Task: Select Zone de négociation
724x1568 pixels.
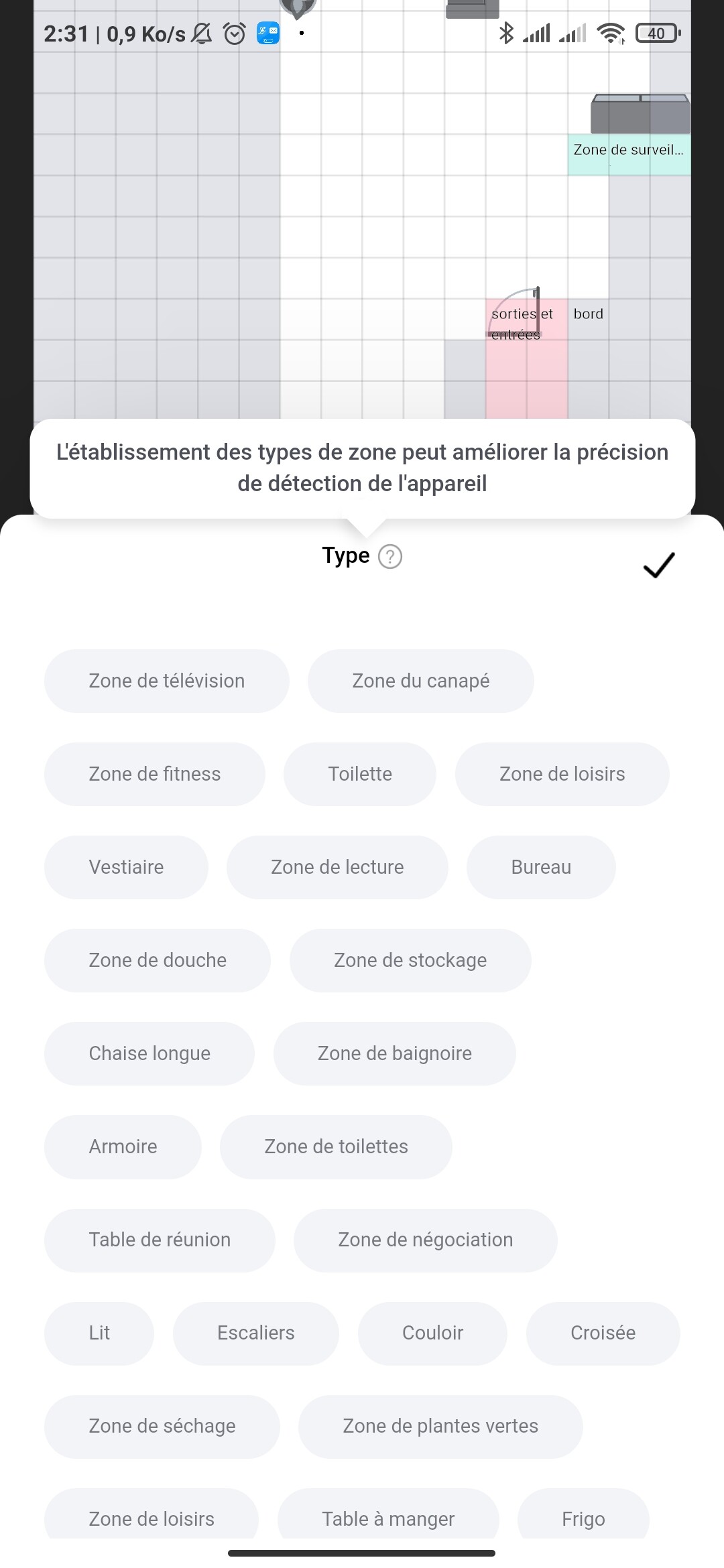Action: [x=426, y=1240]
